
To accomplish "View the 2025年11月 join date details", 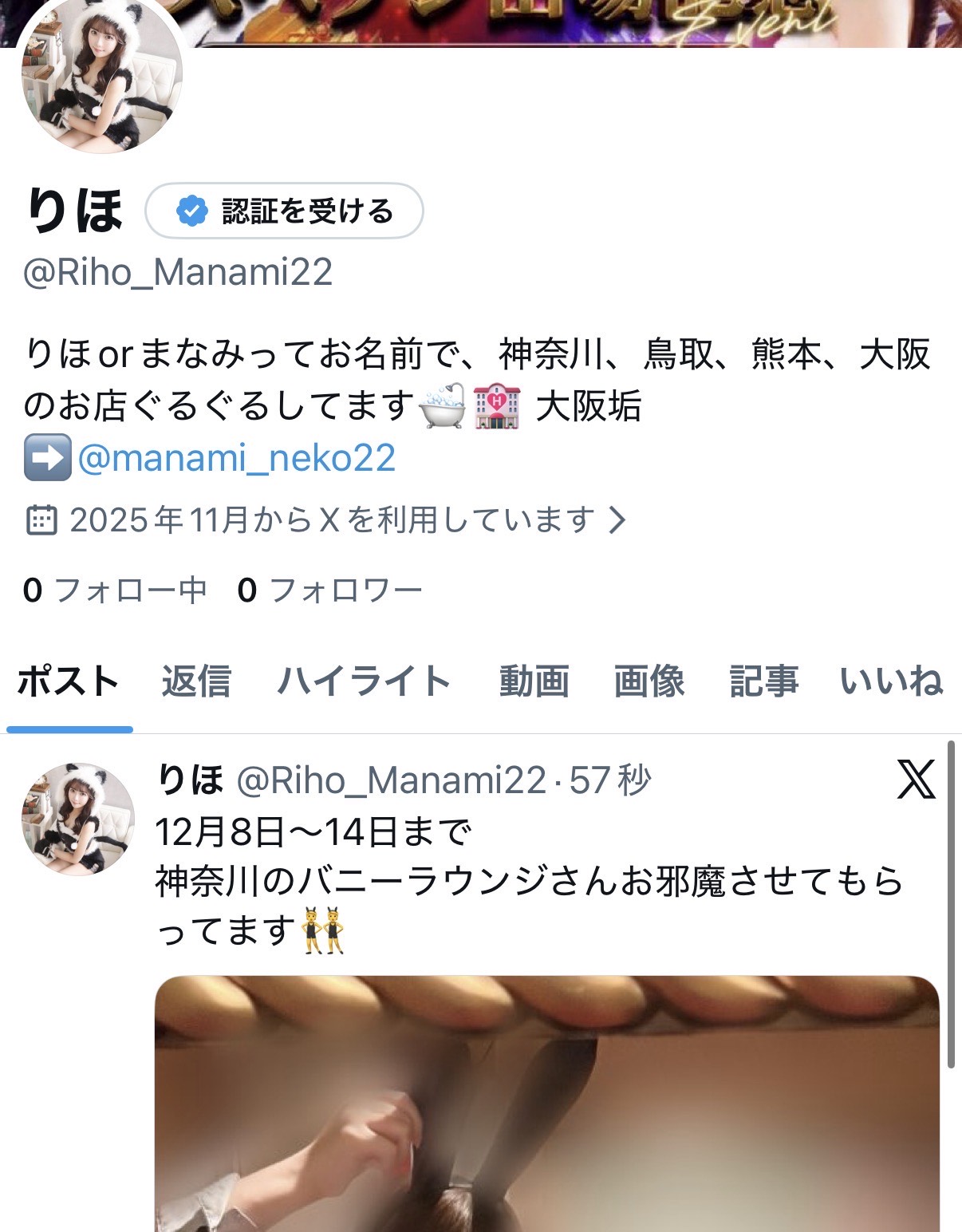I will click(327, 520).
